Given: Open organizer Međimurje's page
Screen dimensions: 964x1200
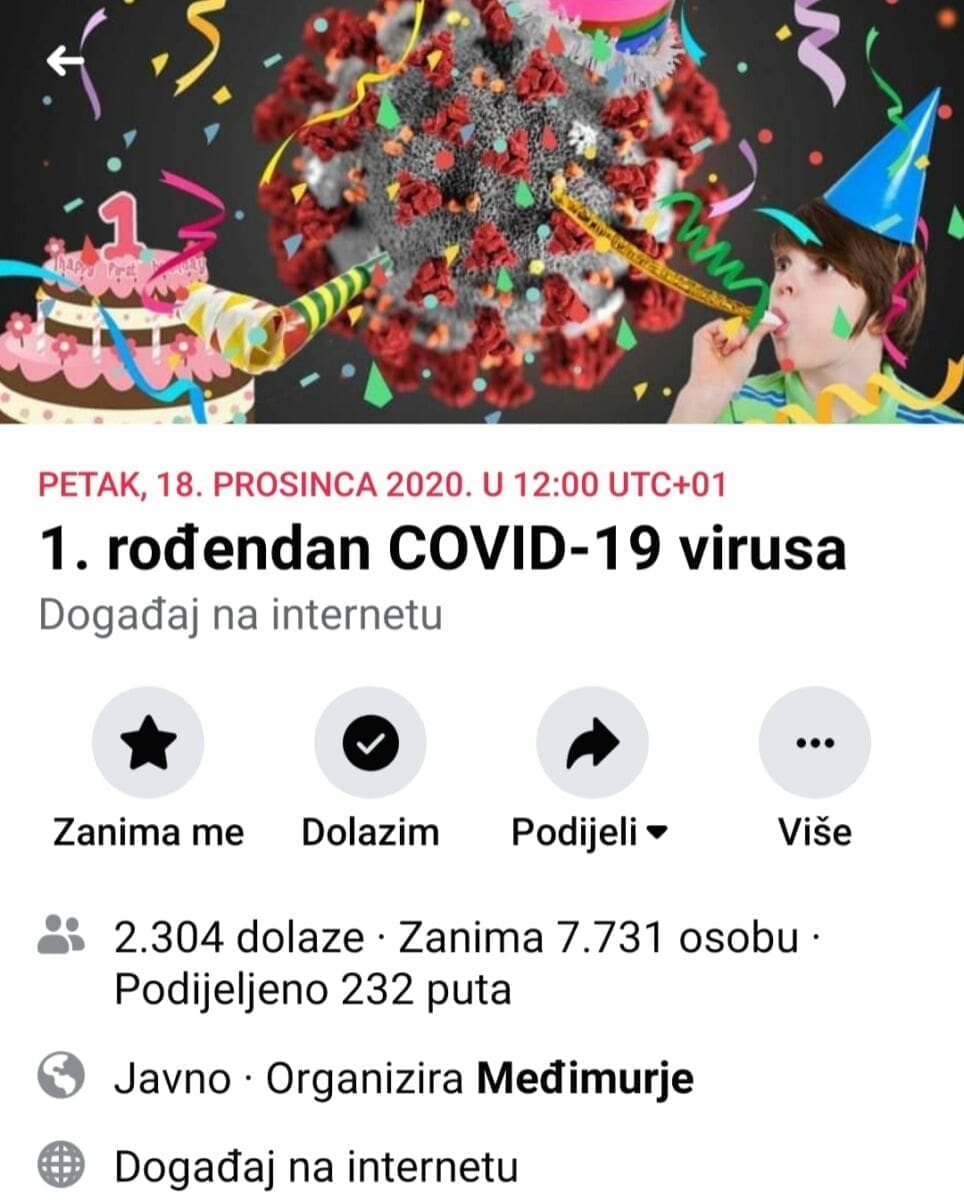Looking at the screenshot, I should click(x=585, y=1080).
